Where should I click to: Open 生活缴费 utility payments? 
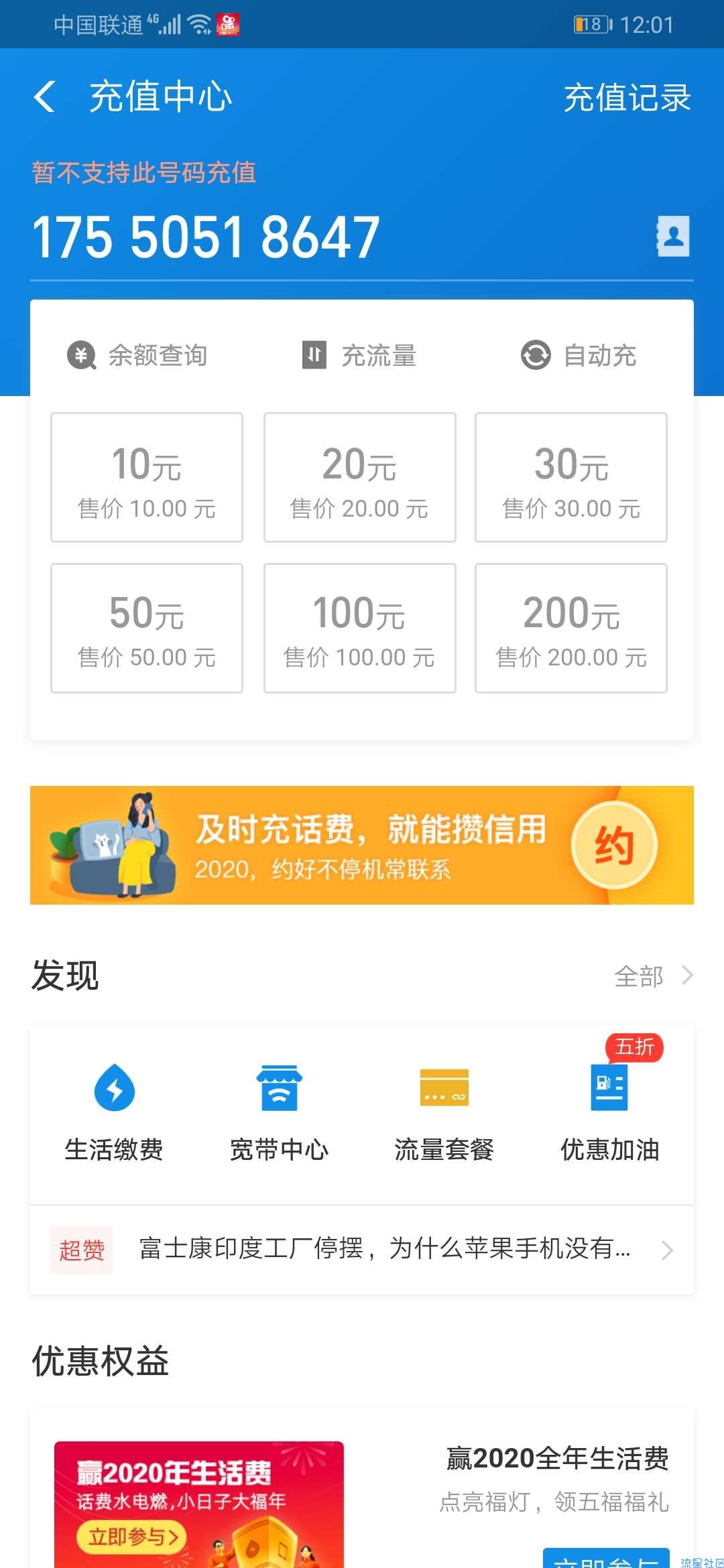tap(114, 1112)
